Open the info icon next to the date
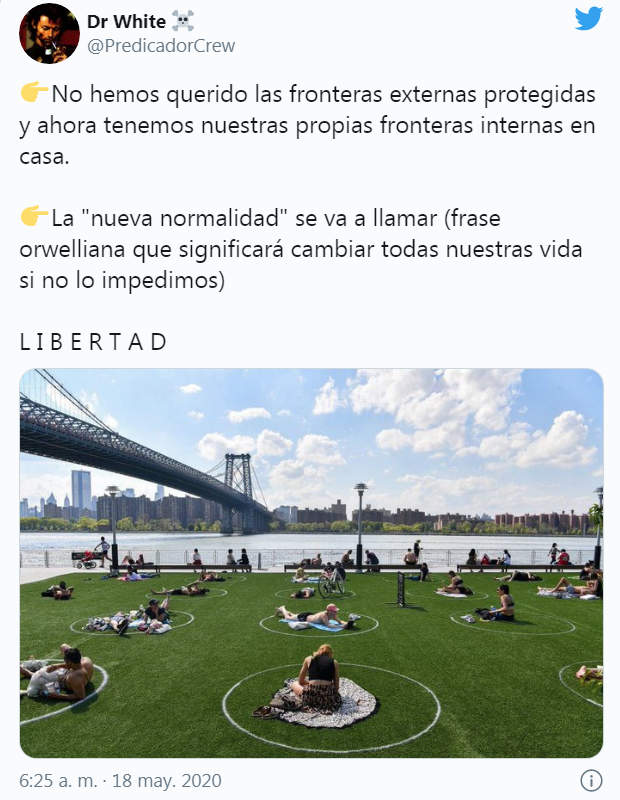Image resolution: width=620 pixels, height=800 pixels. (591, 780)
